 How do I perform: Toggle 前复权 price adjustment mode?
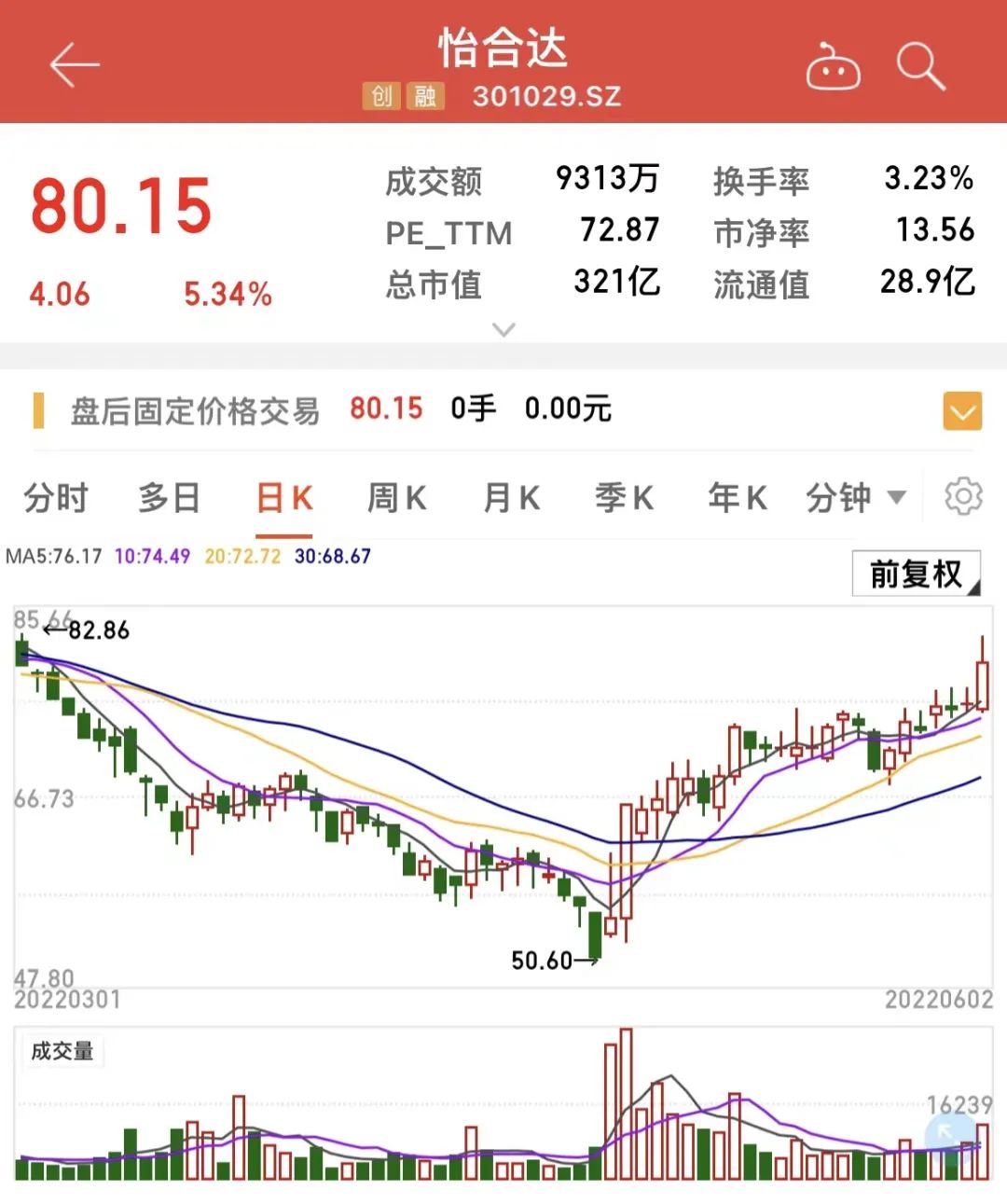(x=915, y=574)
